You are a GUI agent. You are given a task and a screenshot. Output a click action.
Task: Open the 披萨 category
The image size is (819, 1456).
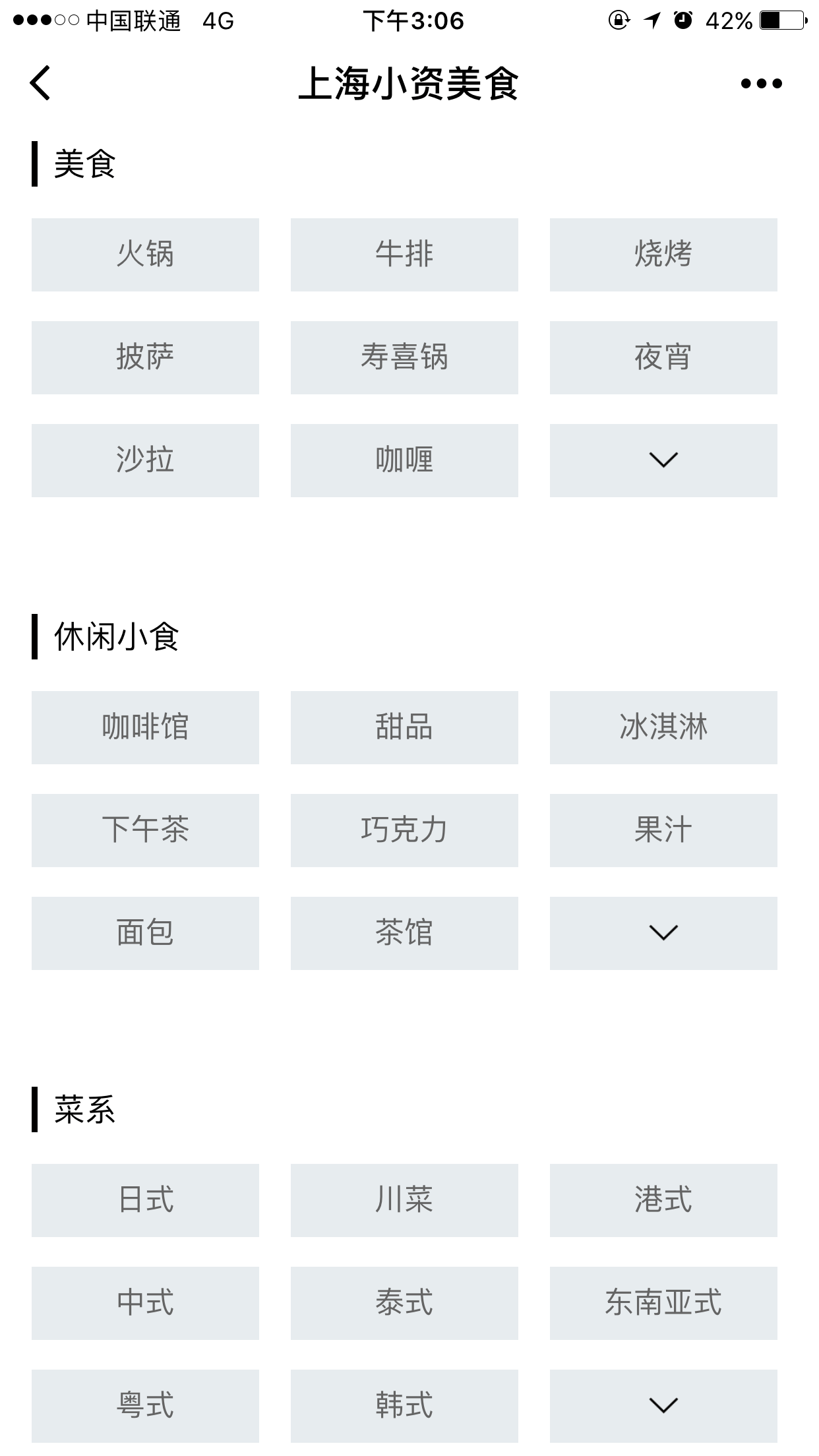(145, 357)
